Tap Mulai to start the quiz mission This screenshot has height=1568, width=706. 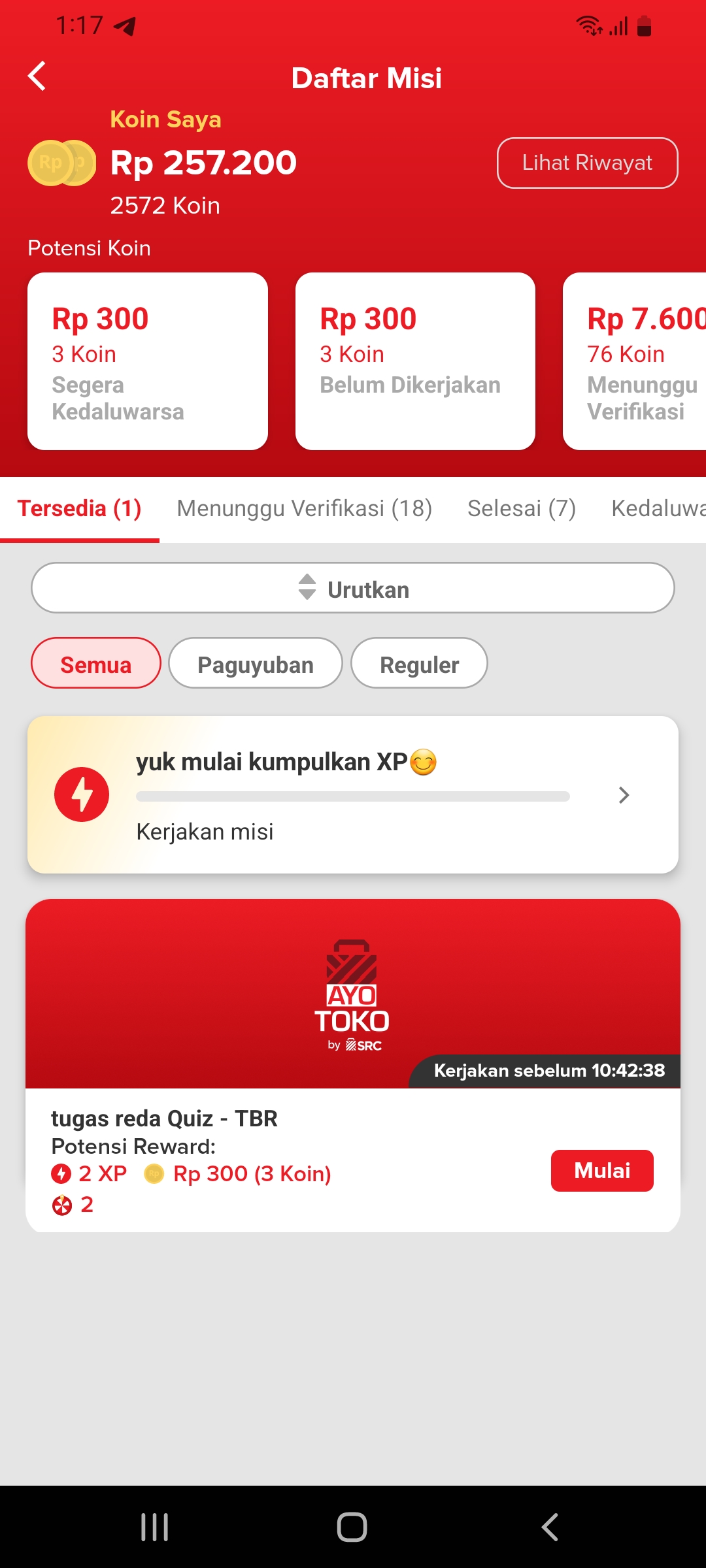point(601,1170)
